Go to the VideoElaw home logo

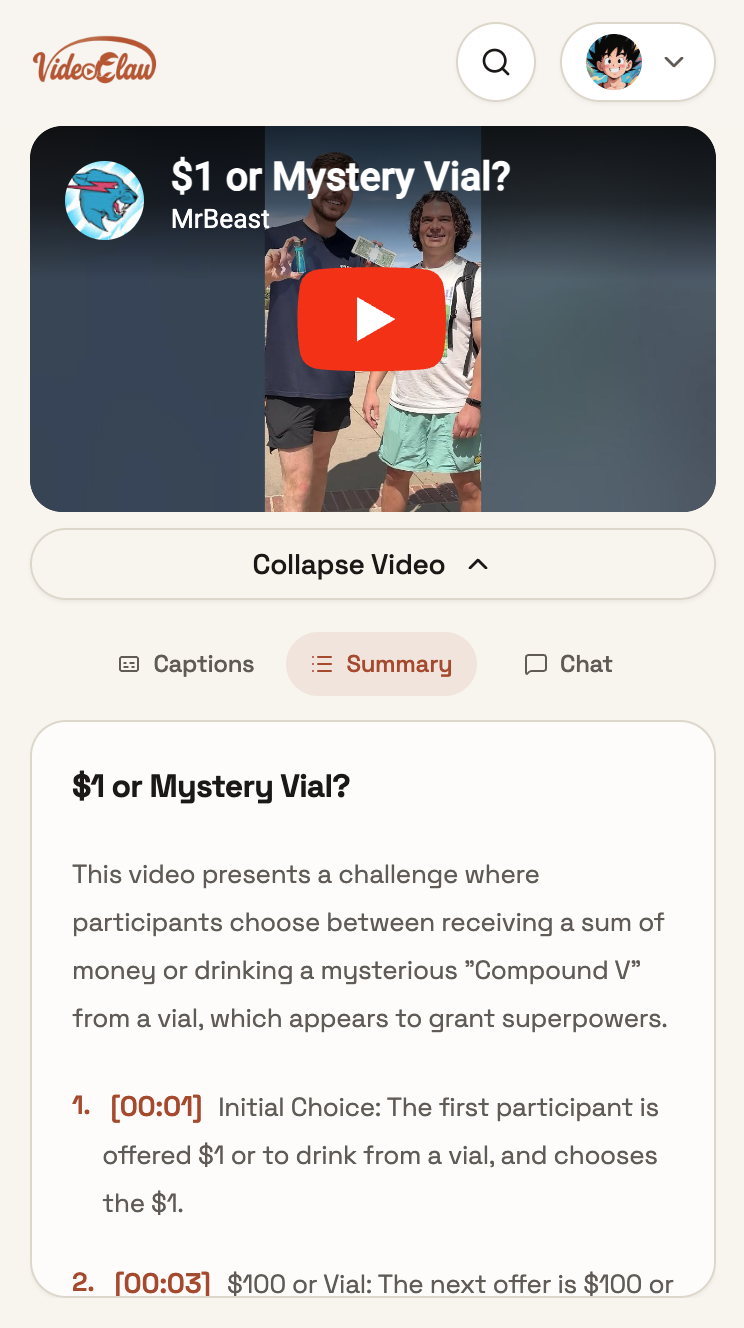(94, 62)
